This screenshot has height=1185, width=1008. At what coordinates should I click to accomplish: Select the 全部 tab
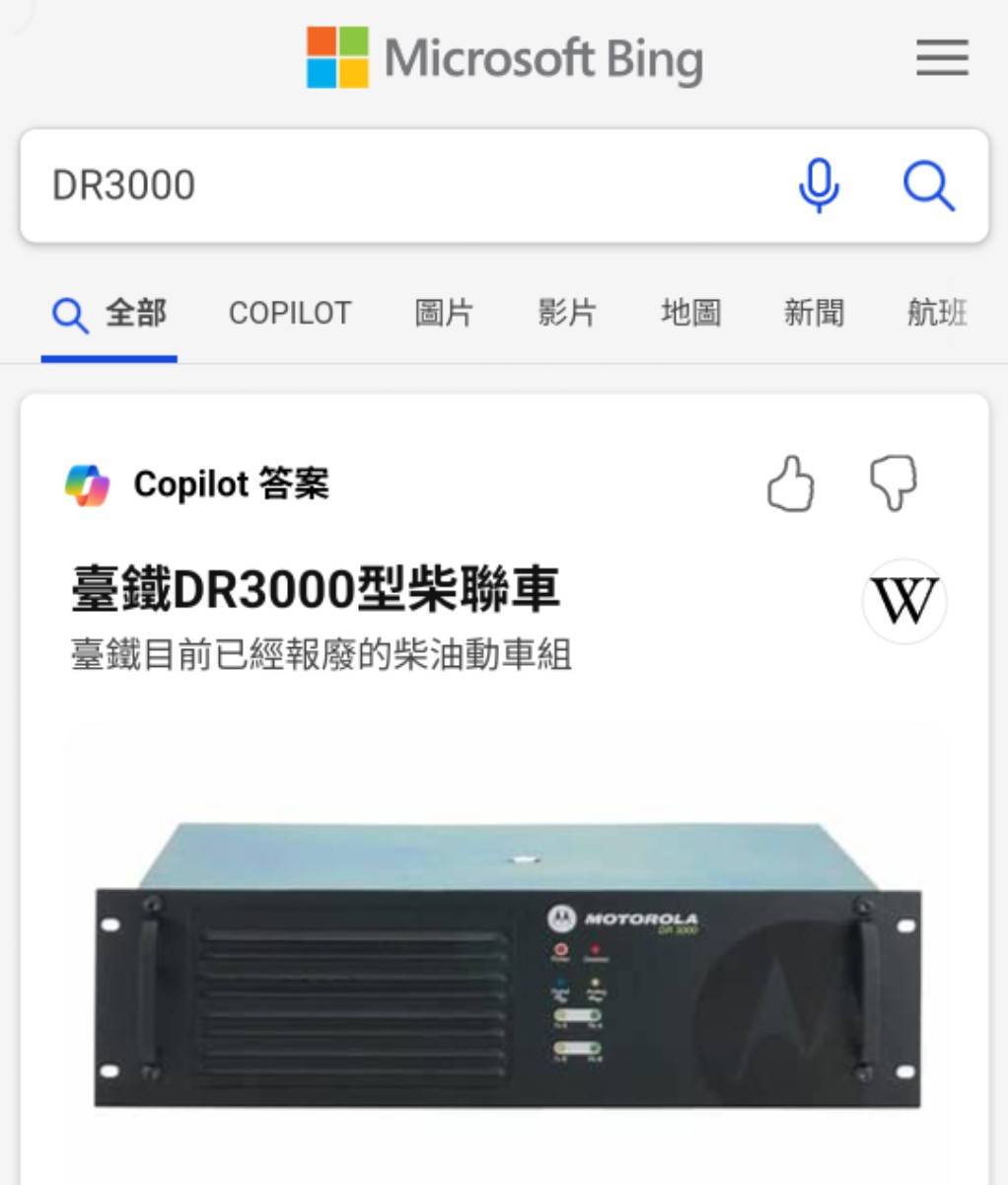pos(109,314)
